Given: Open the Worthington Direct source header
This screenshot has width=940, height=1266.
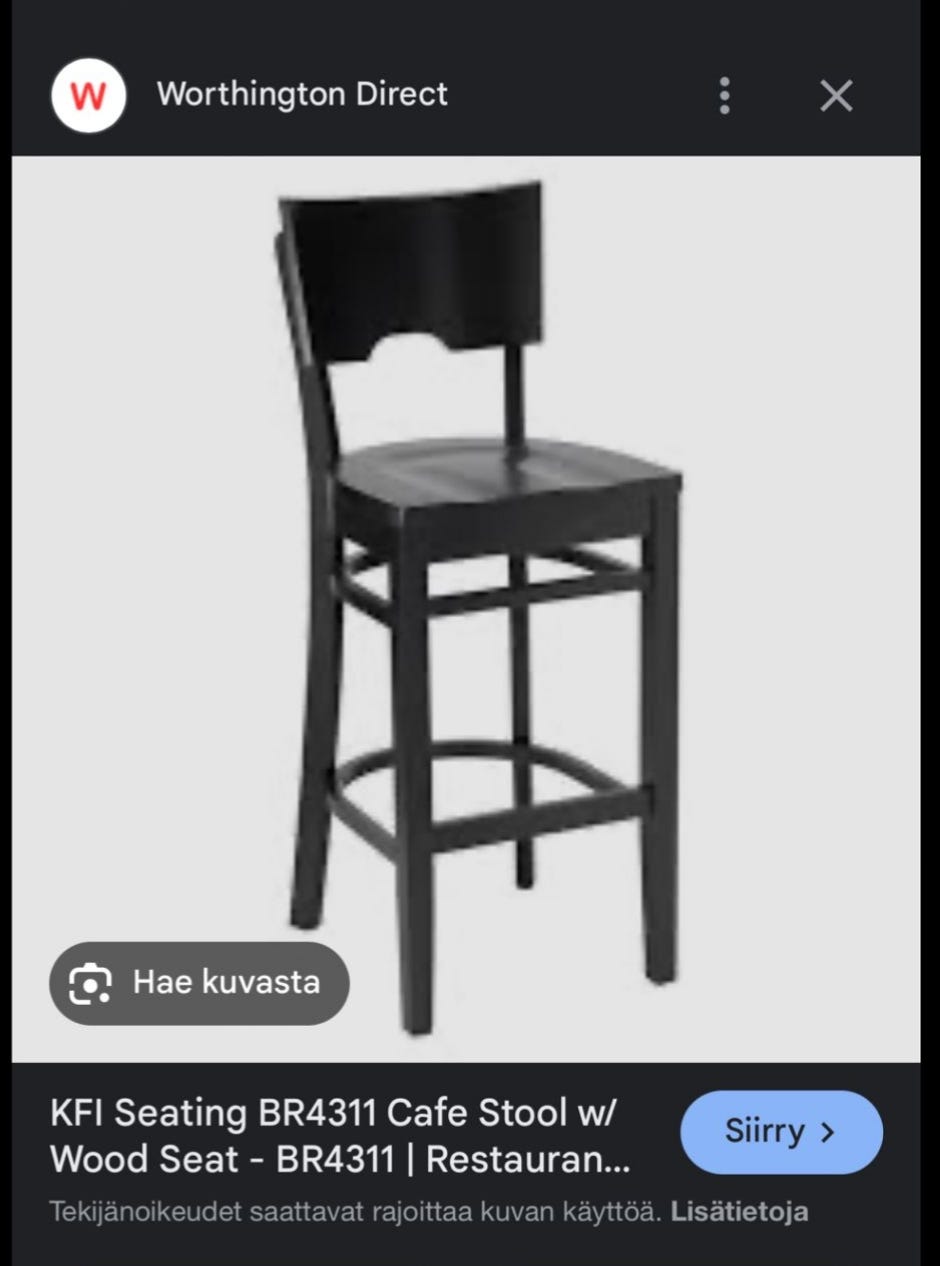Looking at the screenshot, I should pos(301,95).
